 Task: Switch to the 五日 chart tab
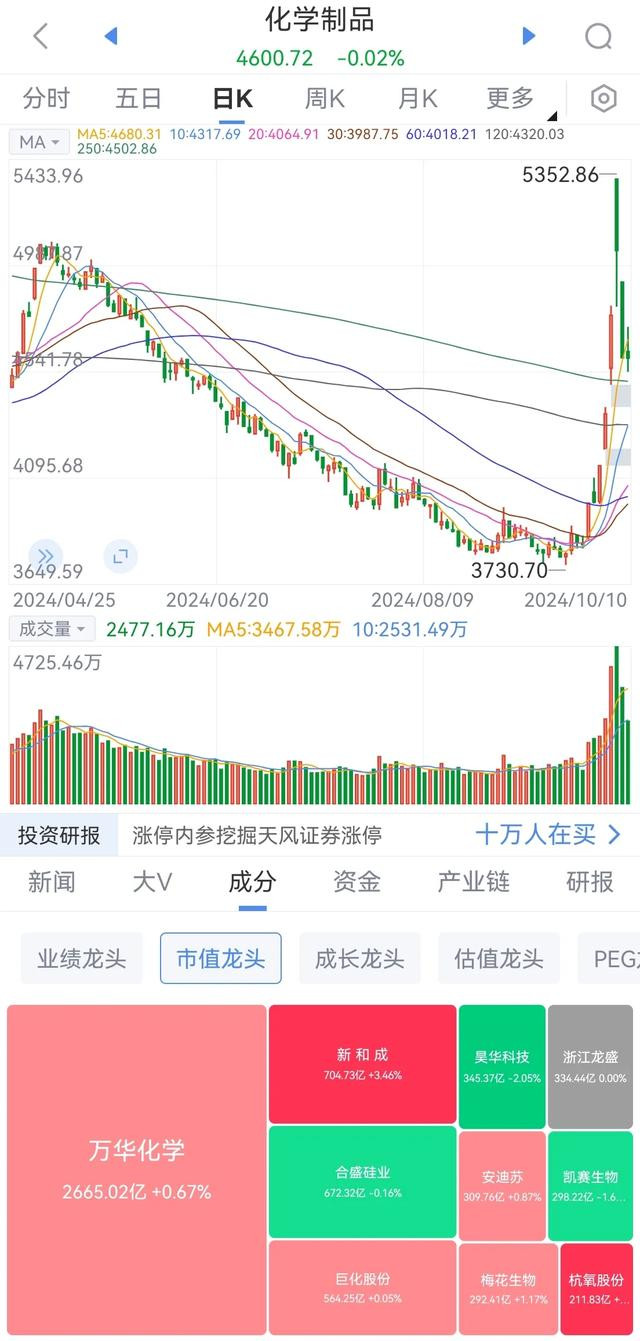pyautogui.click(x=138, y=98)
